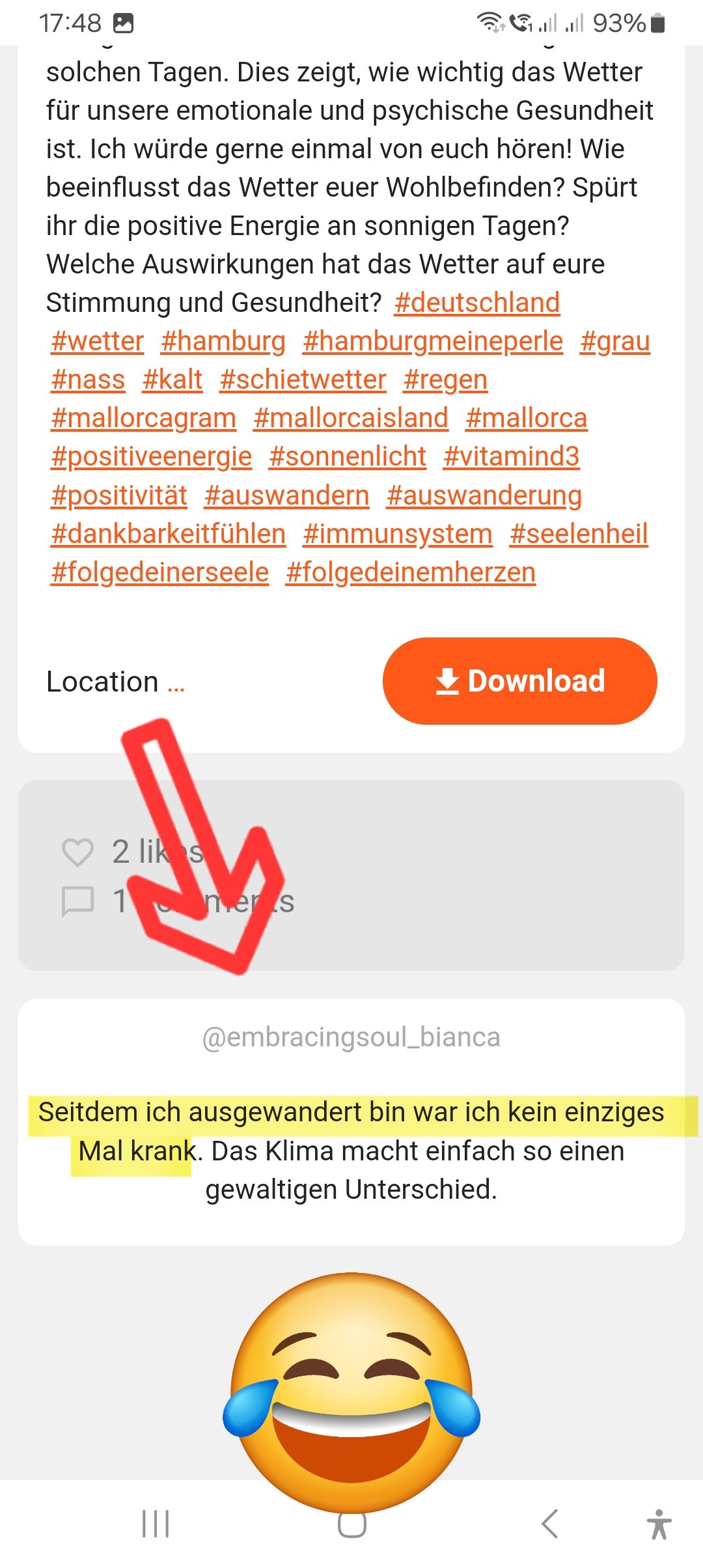Open the #immunsystem hashtag link
Screen dimensions: 703x1568
tap(398, 534)
